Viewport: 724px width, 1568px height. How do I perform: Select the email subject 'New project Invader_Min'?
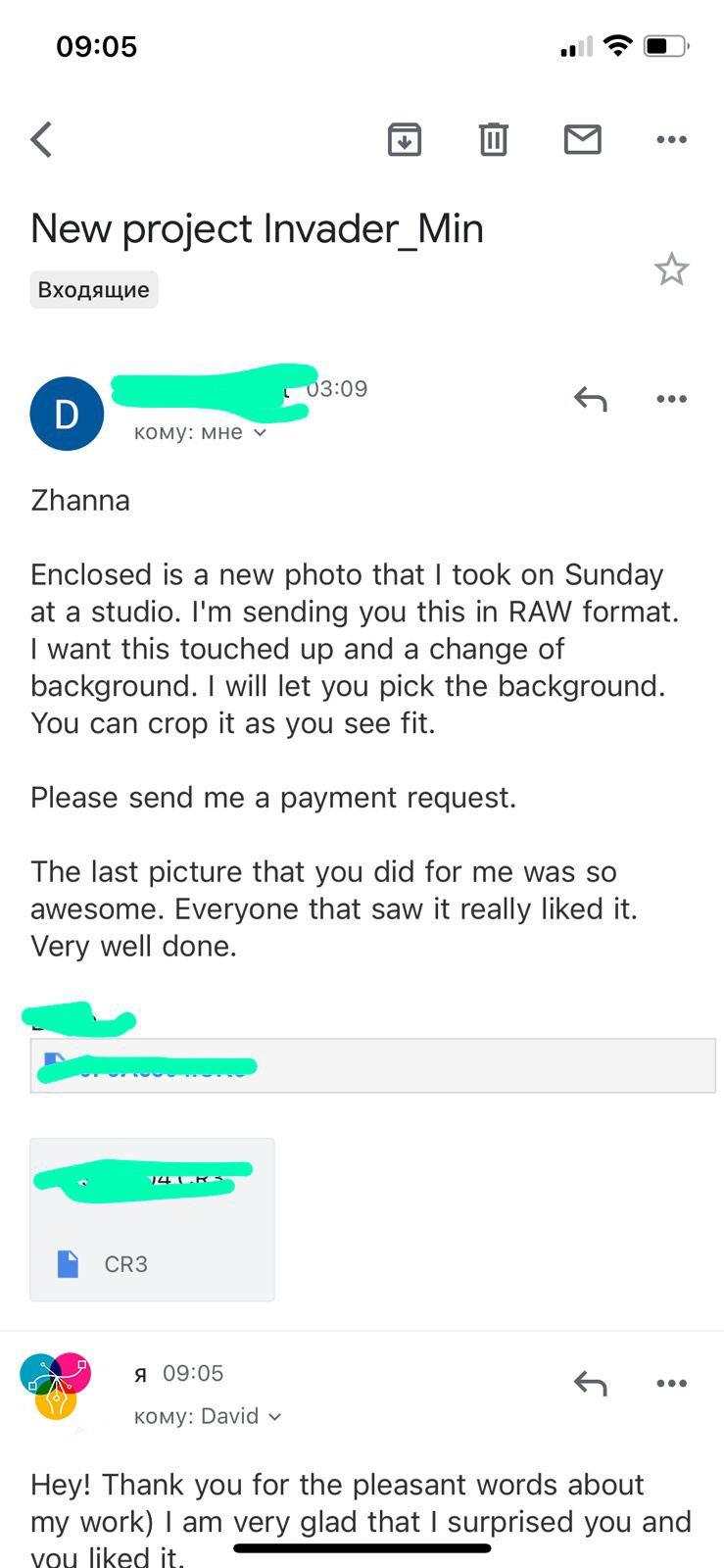[257, 228]
